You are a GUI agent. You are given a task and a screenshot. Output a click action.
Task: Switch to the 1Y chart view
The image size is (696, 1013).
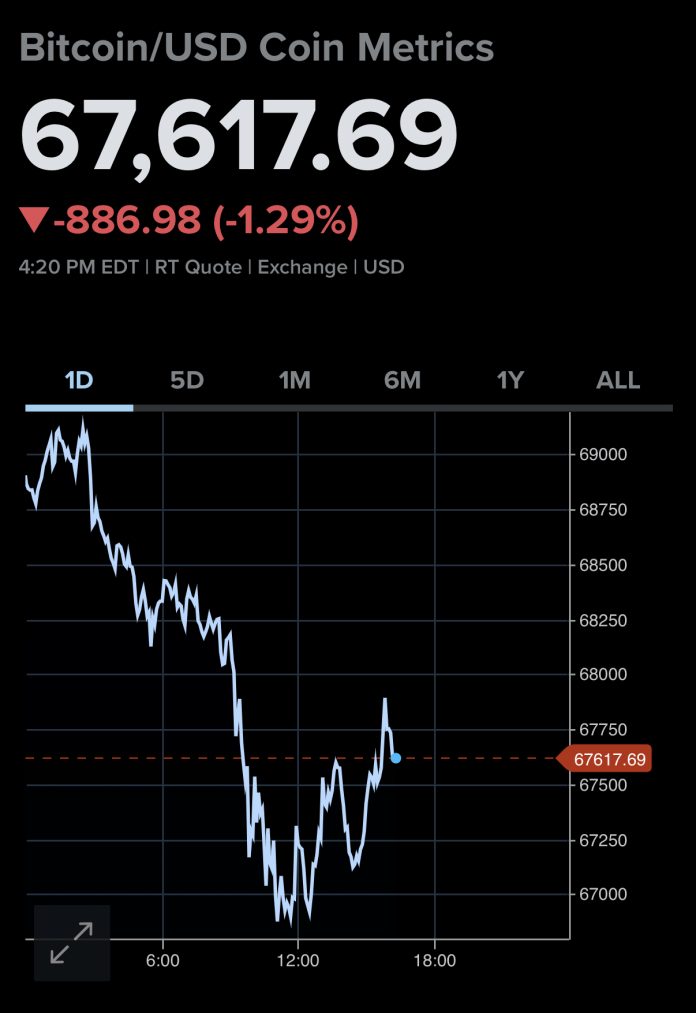click(x=510, y=381)
